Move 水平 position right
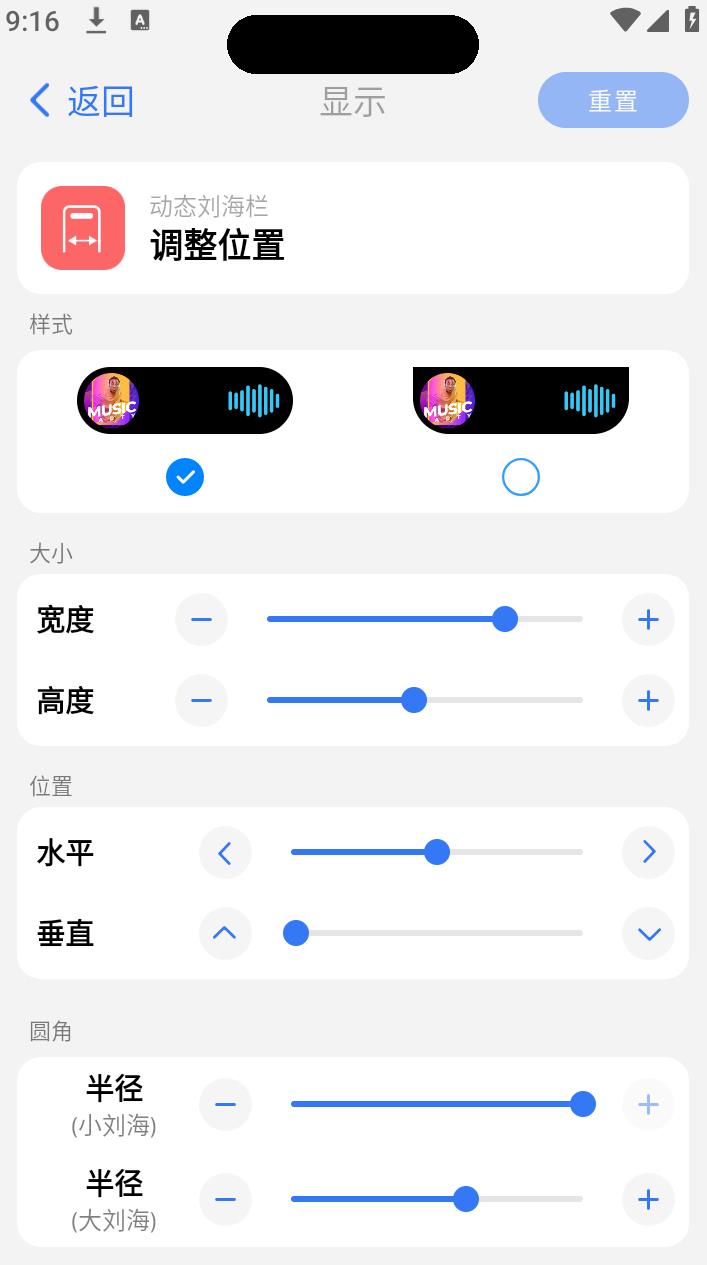The width and height of the screenshot is (707, 1265). pyautogui.click(x=648, y=853)
